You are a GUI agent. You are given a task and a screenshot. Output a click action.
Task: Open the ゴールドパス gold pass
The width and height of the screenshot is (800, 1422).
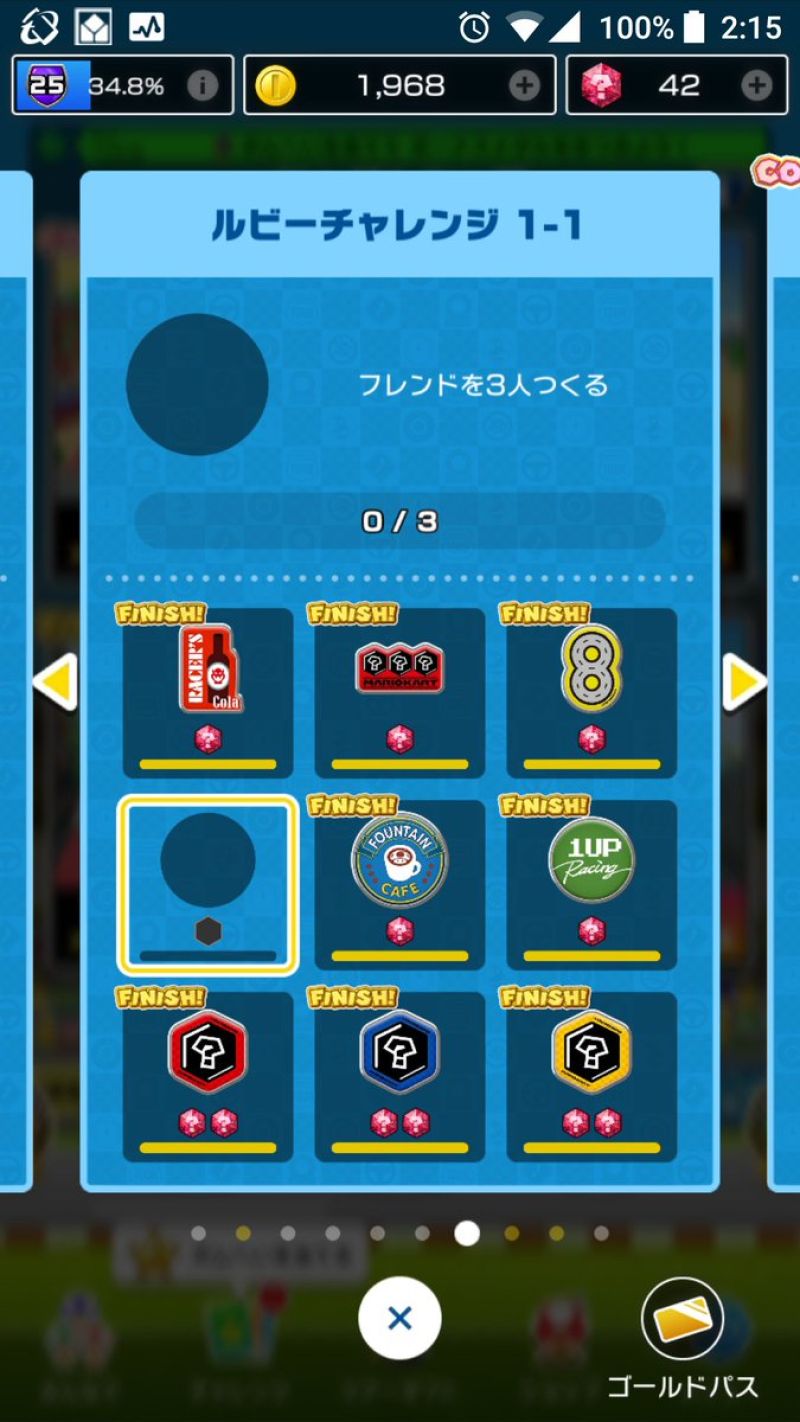coord(683,1340)
